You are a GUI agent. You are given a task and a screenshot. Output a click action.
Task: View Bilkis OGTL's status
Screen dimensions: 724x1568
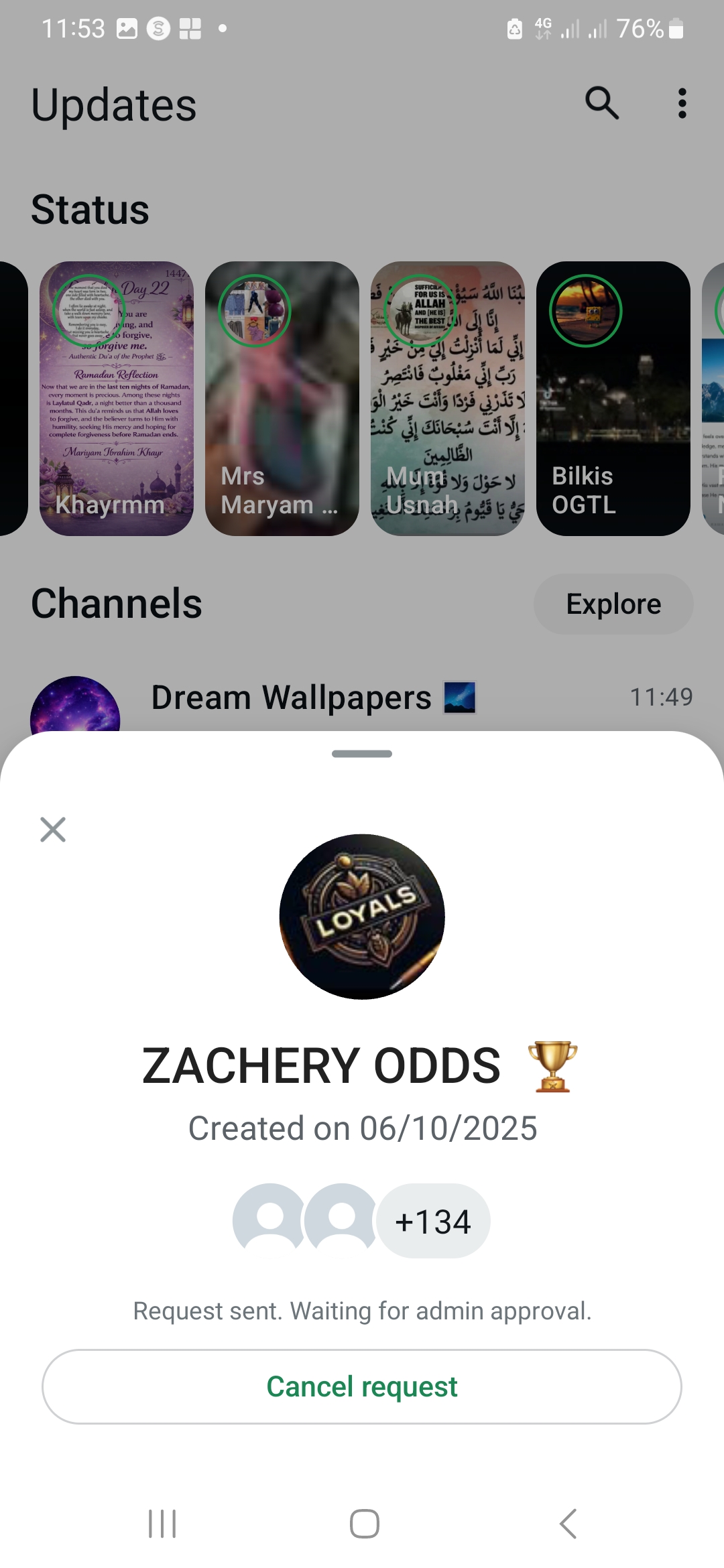[613, 398]
